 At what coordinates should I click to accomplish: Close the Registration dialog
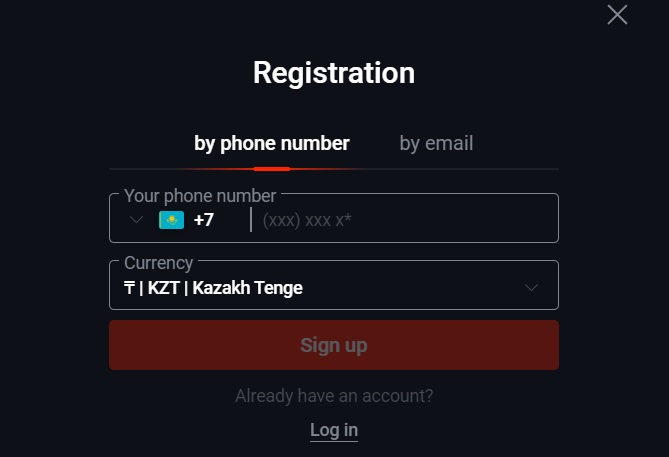(x=617, y=14)
